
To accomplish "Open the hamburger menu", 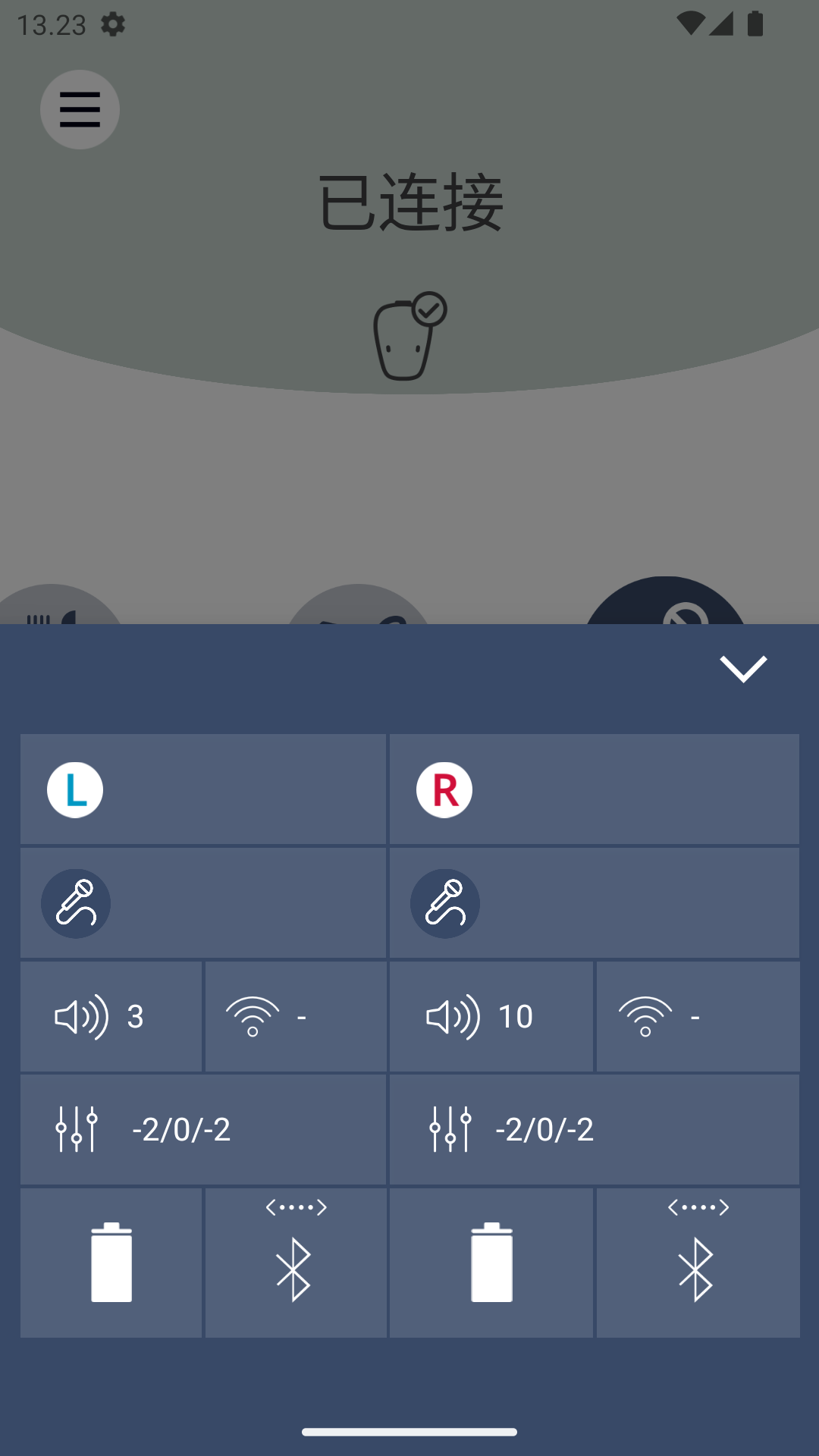I will [x=80, y=110].
